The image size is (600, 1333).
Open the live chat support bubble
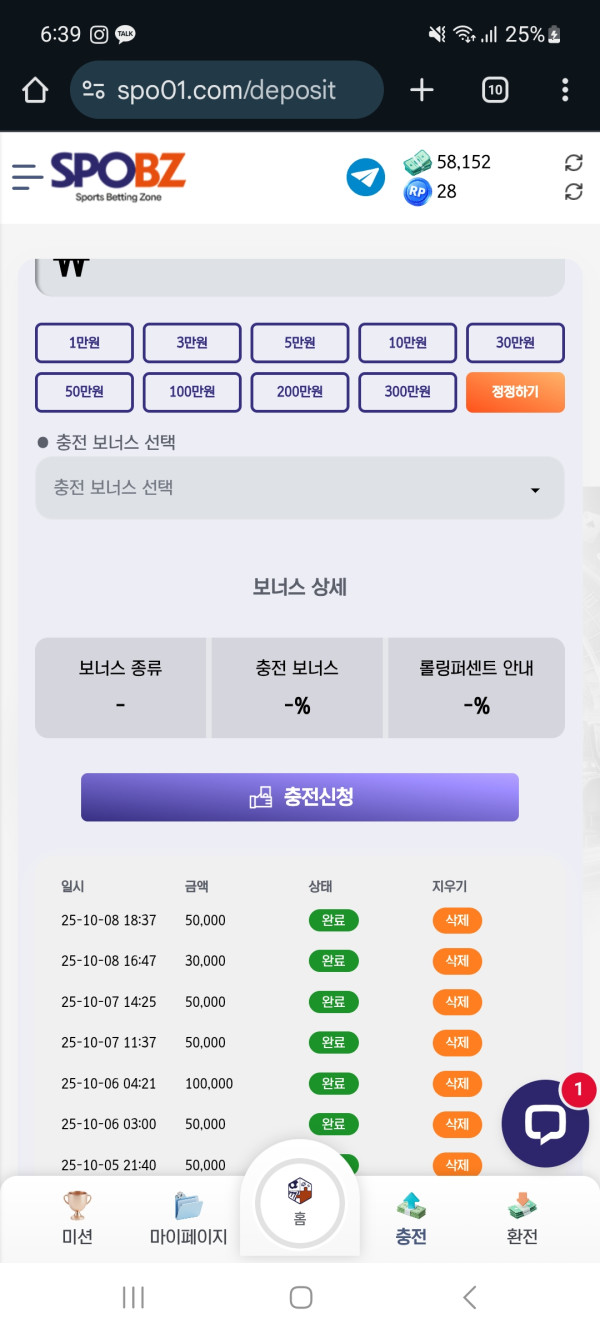click(545, 1123)
